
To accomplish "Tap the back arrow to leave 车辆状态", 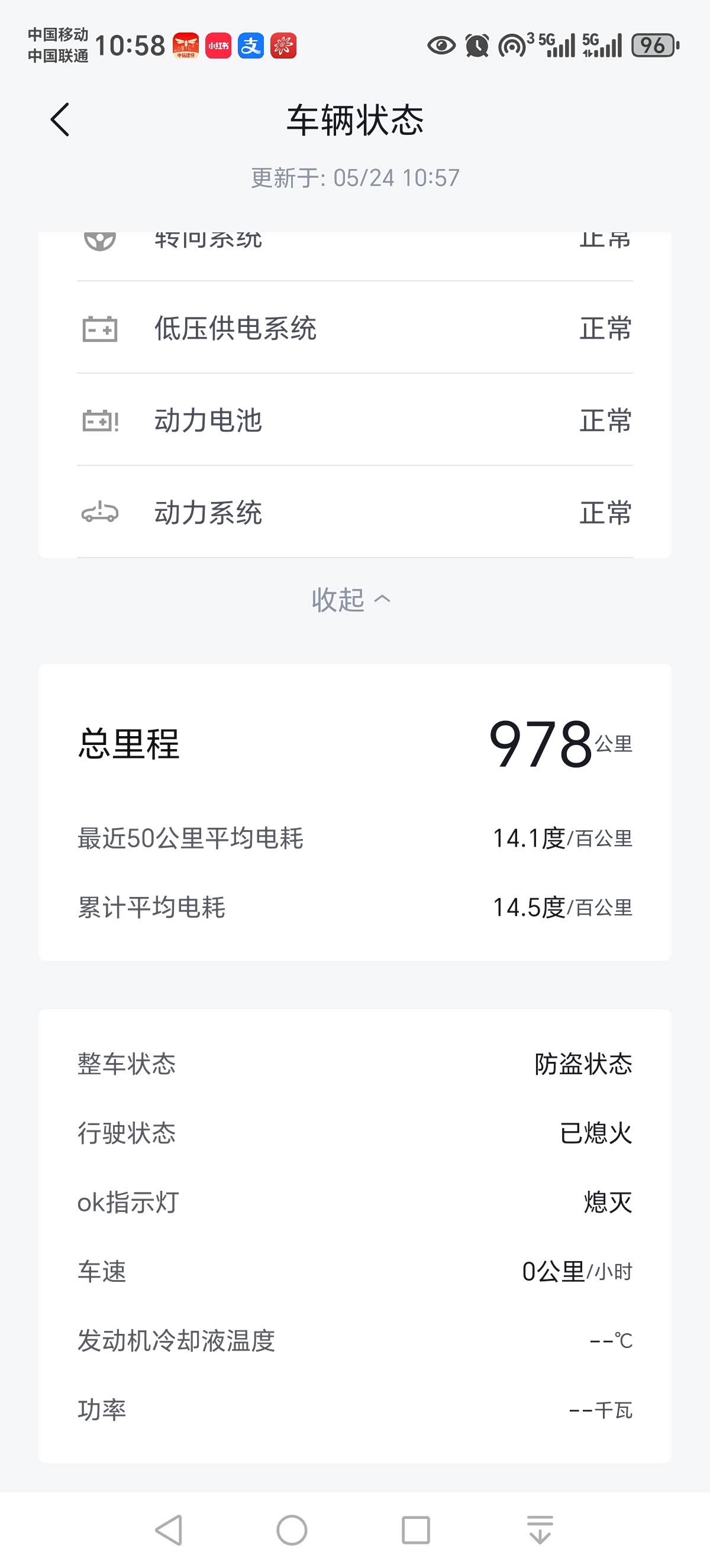I will pos(59,121).
